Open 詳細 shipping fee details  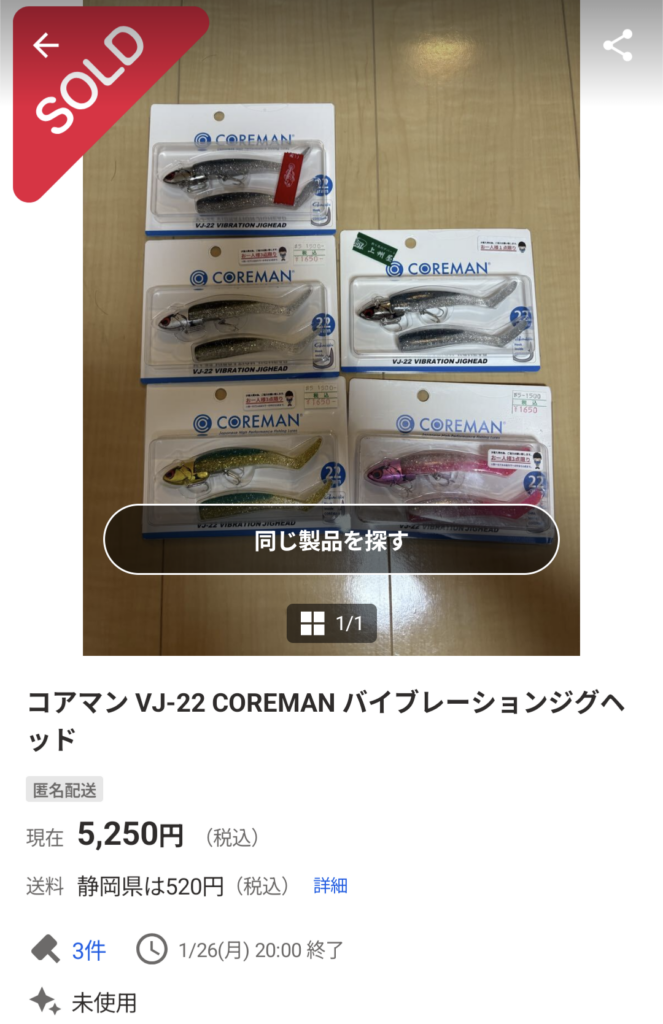331,886
